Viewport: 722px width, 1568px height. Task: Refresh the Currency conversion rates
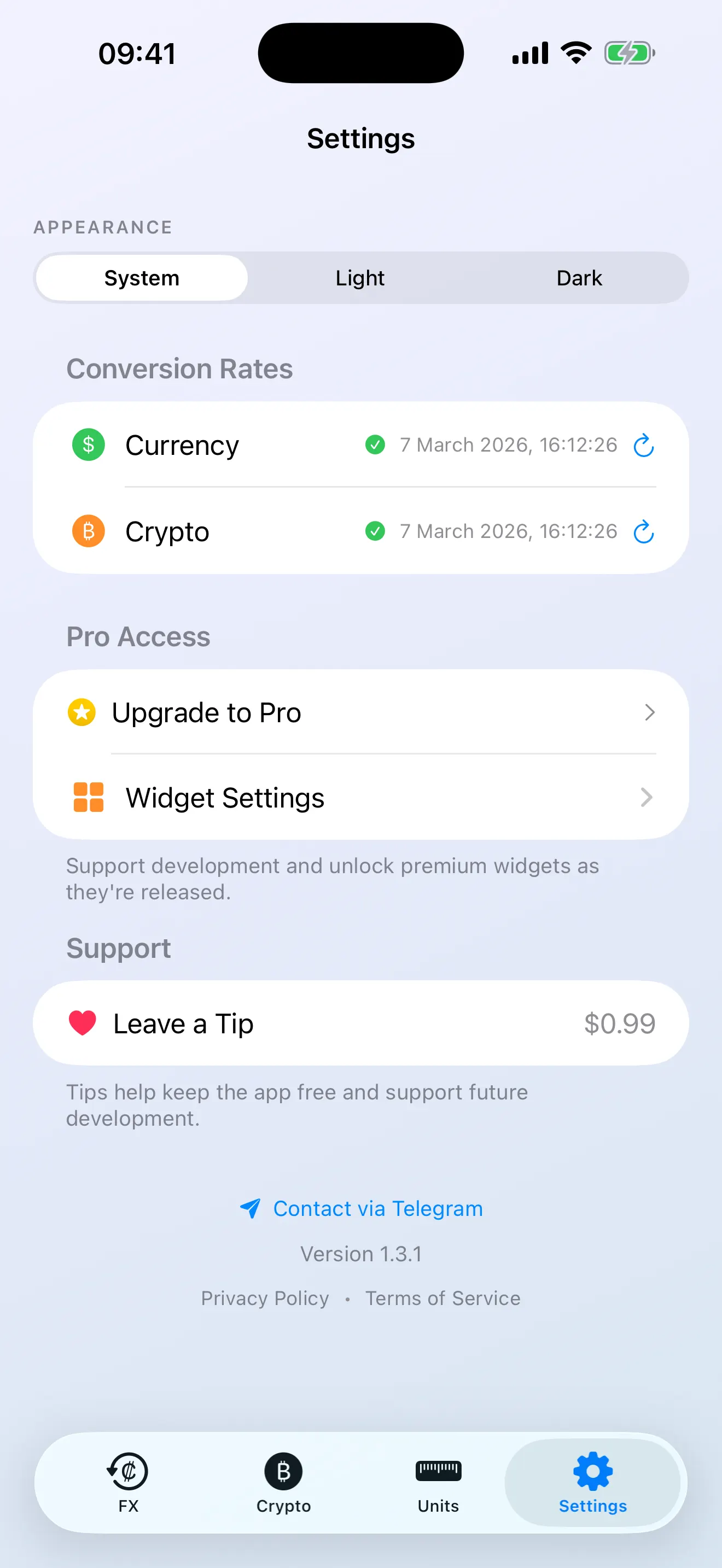tap(643, 445)
